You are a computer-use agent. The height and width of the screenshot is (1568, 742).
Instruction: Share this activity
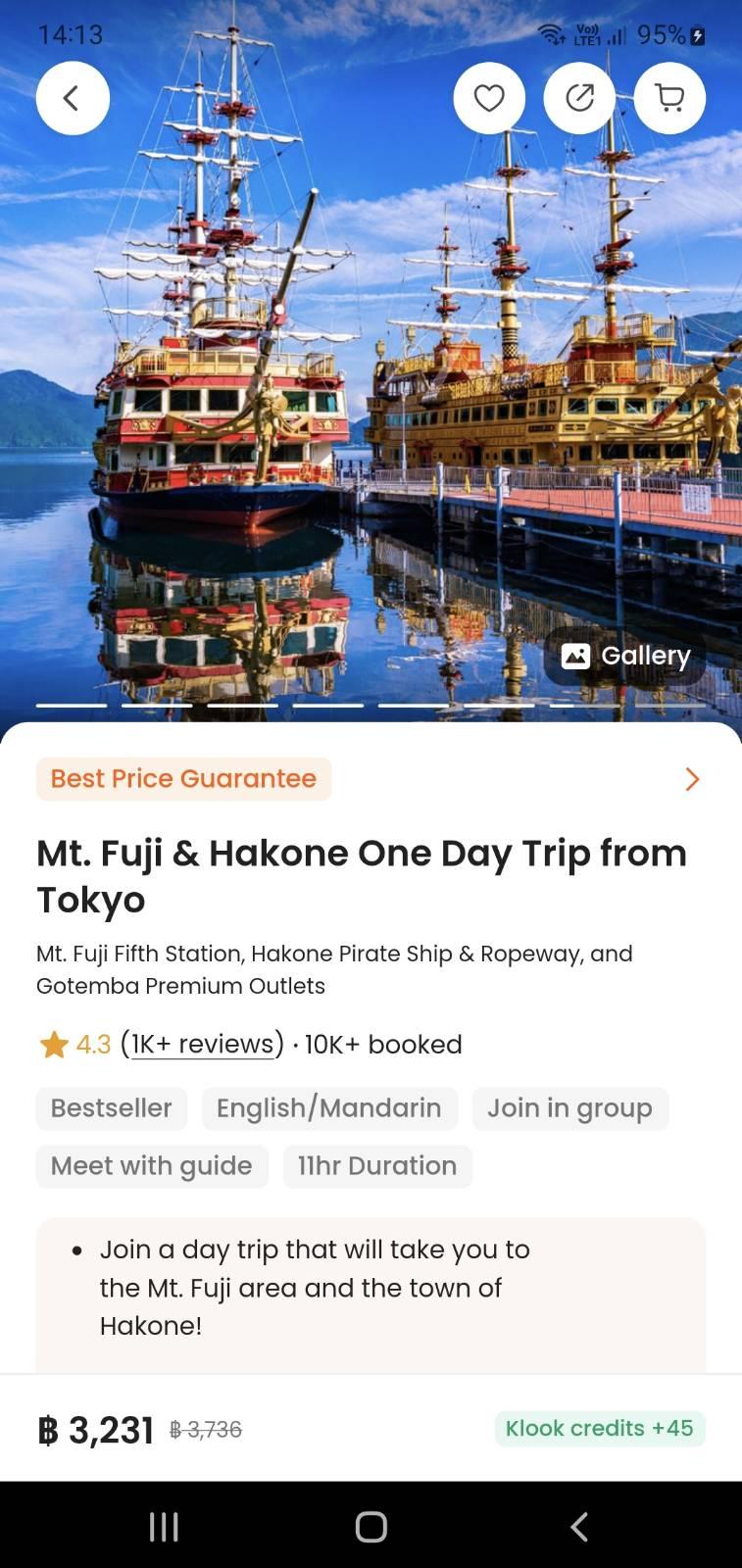tap(579, 98)
